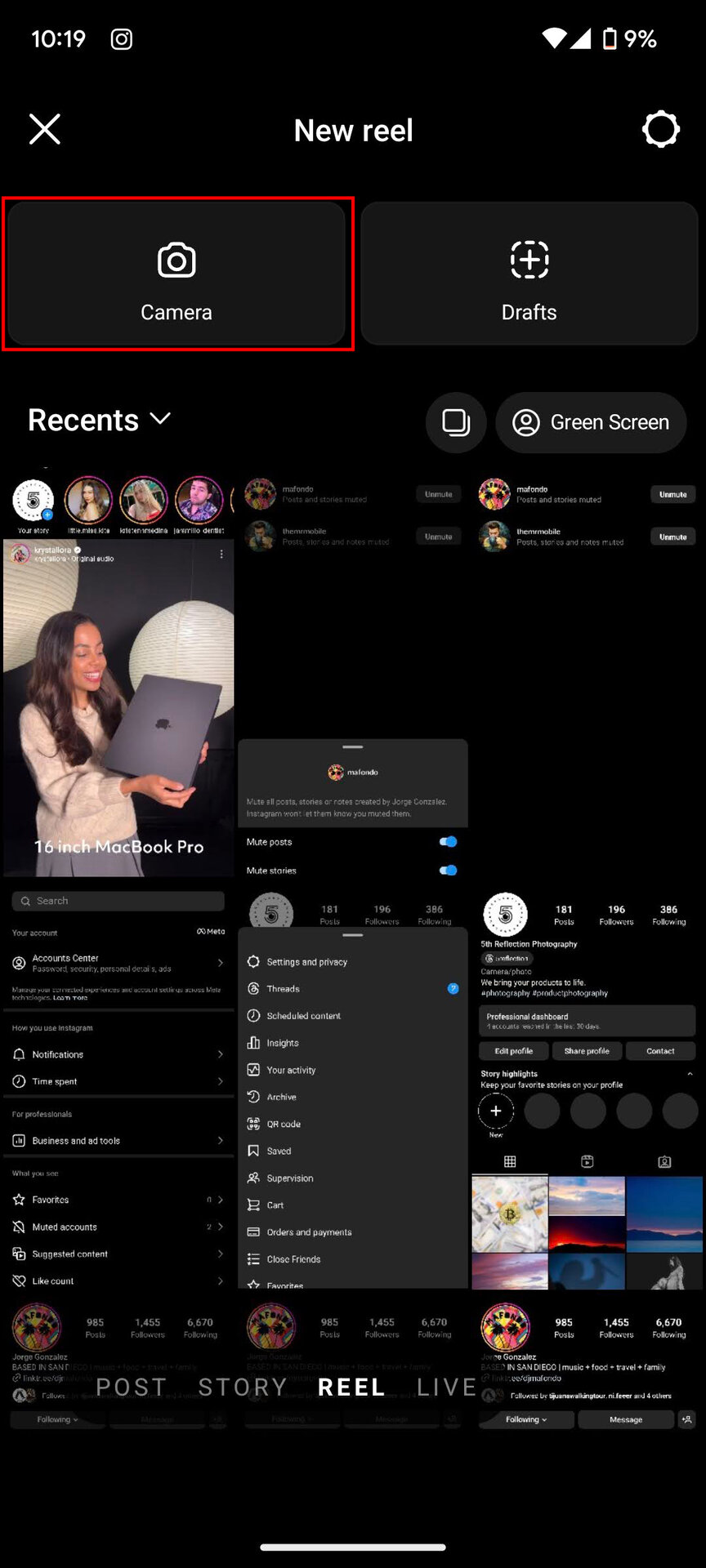Viewport: 706px width, 1568px height.
Task: Switch to STORY mode
Action: tap(243, 1387)
